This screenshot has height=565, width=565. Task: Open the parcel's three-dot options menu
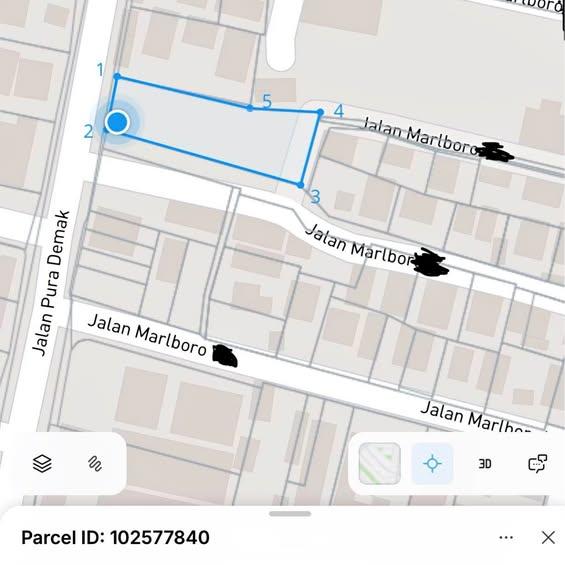(506, 538)
